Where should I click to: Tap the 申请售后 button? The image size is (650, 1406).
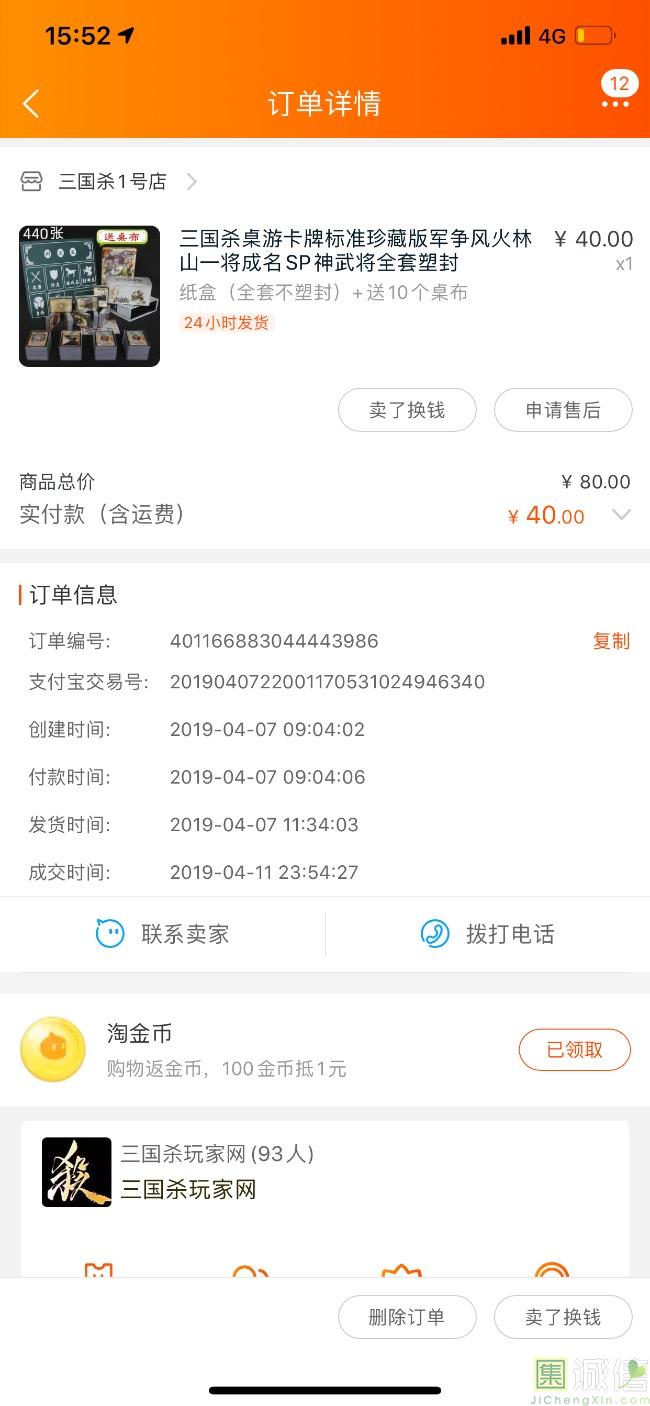coord(563,410)
